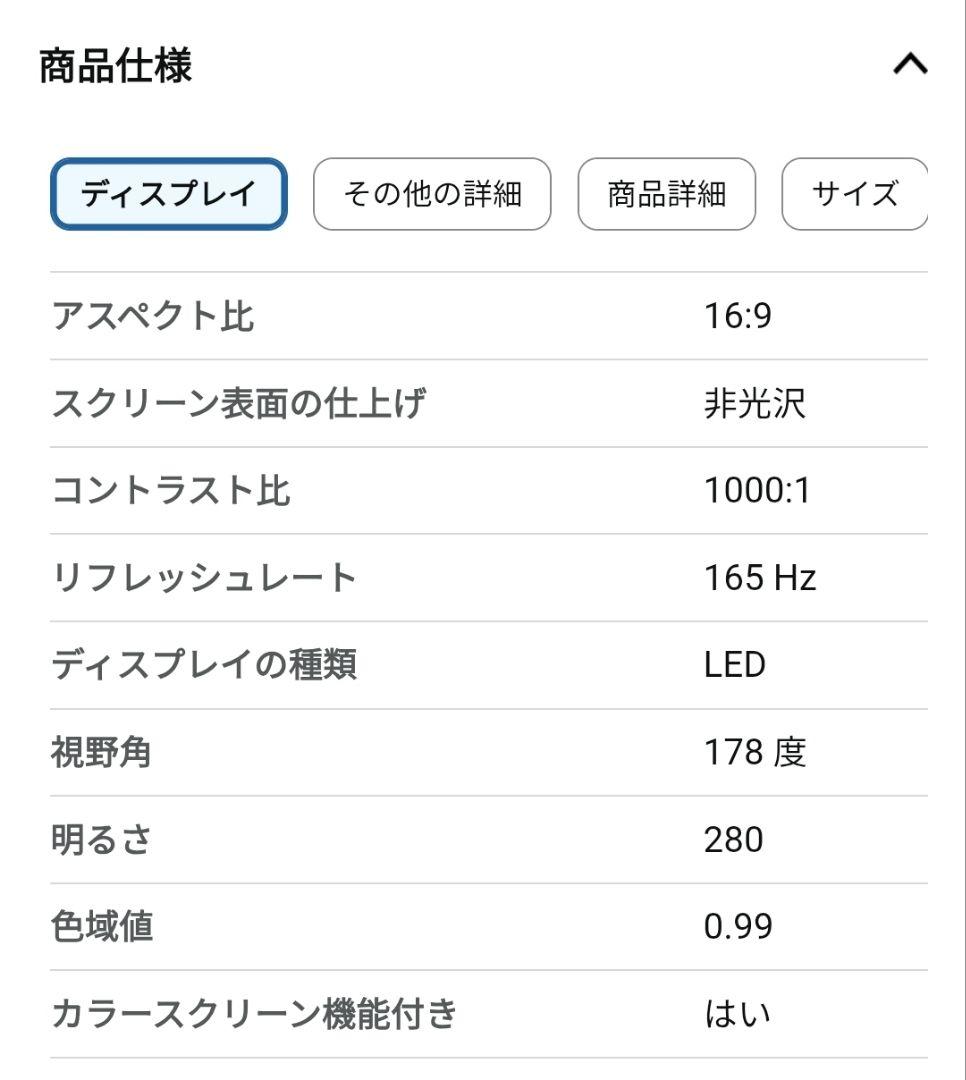The image size is (966, 1080).
Task: Click the リフレッシュレート row label
Action: click(204, 576)
